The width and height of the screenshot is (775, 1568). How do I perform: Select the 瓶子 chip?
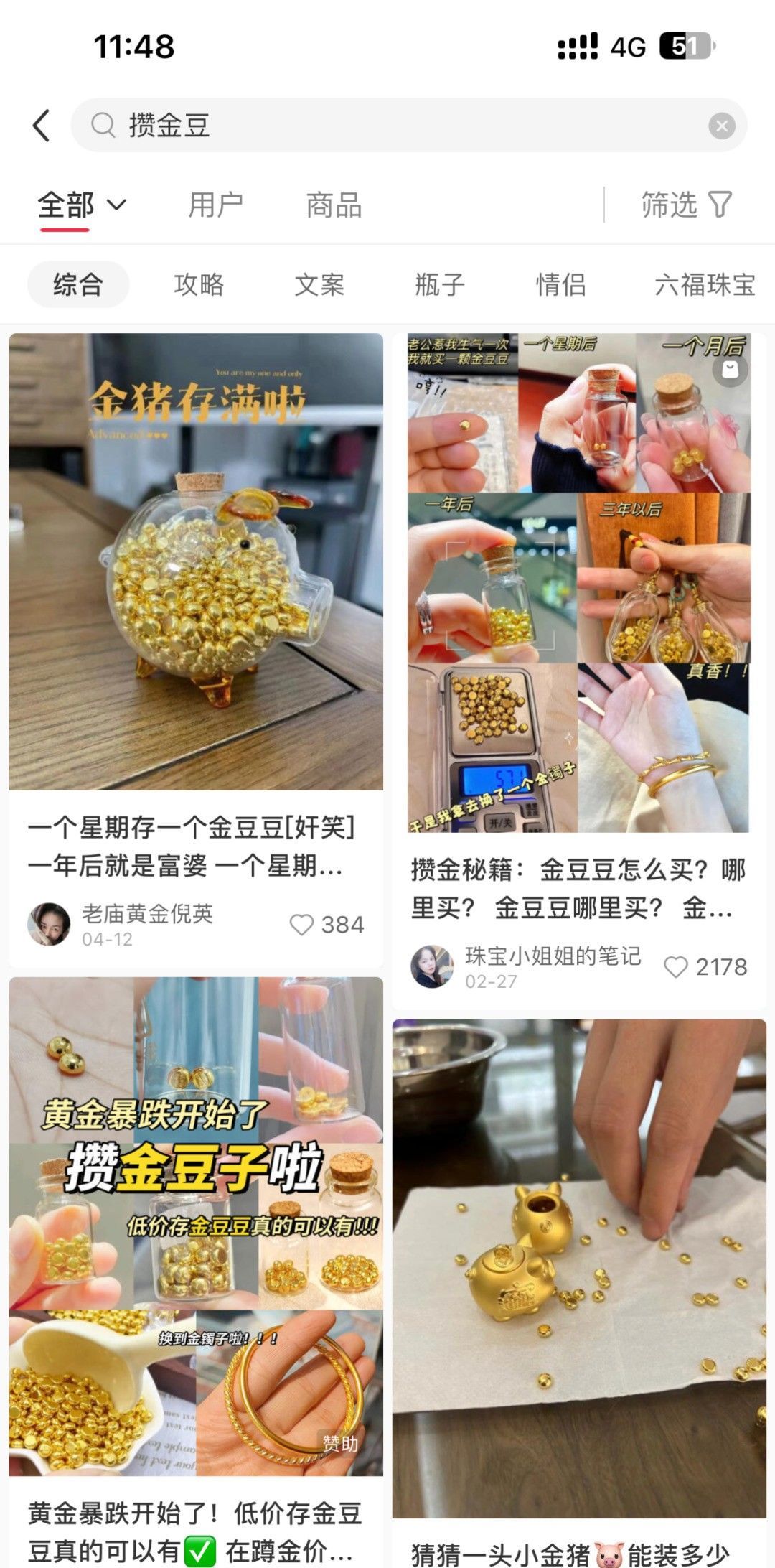(x=440, y=285)
